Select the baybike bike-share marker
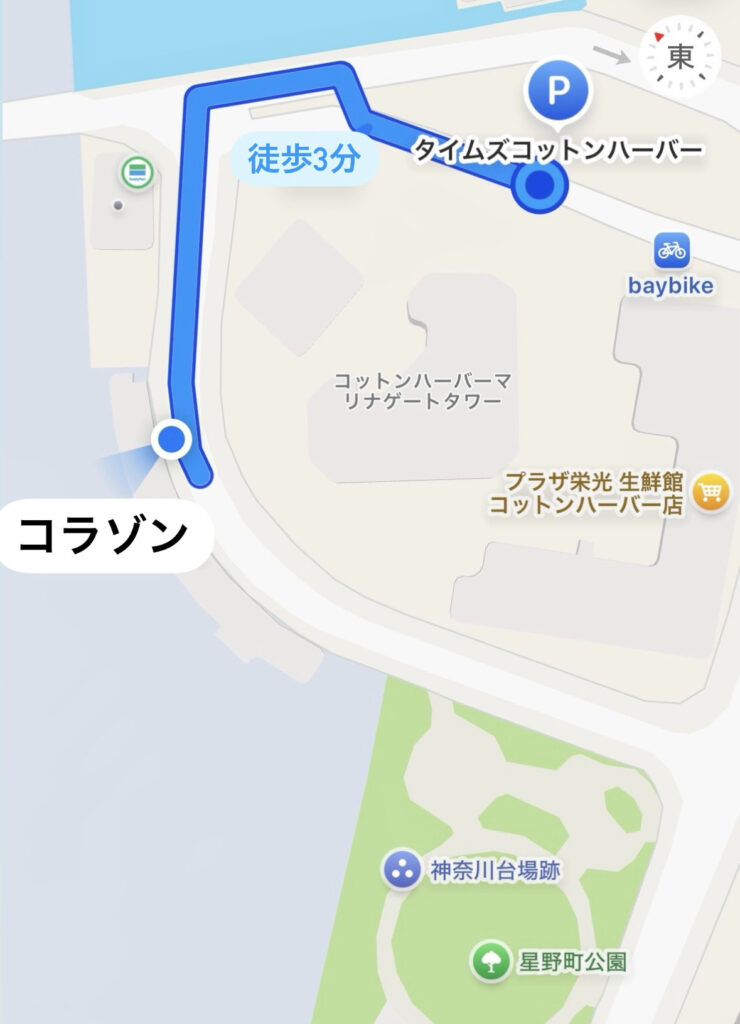740x1024 pixels. coord(672,250)
